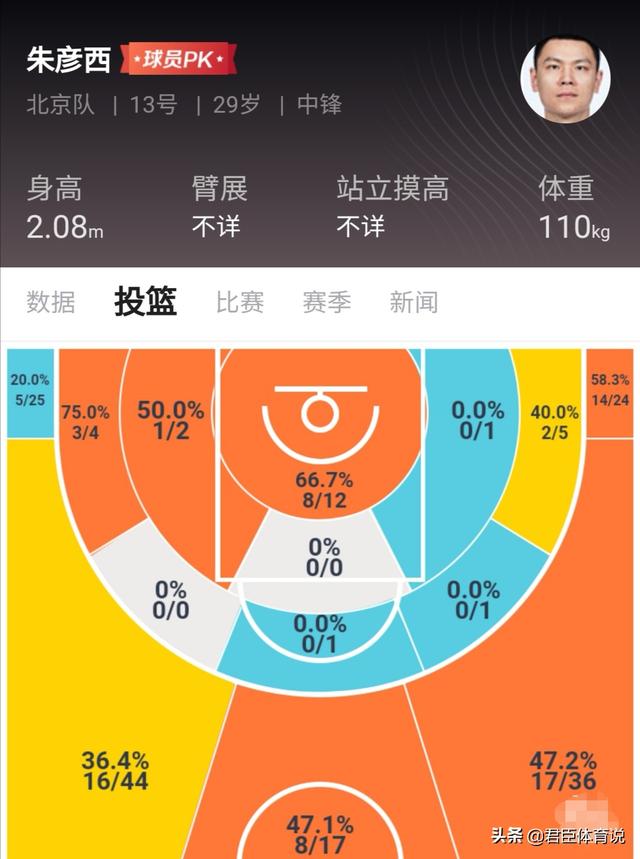Switch to the 数据 tab
640x859 pixels.
coord(51,302)
